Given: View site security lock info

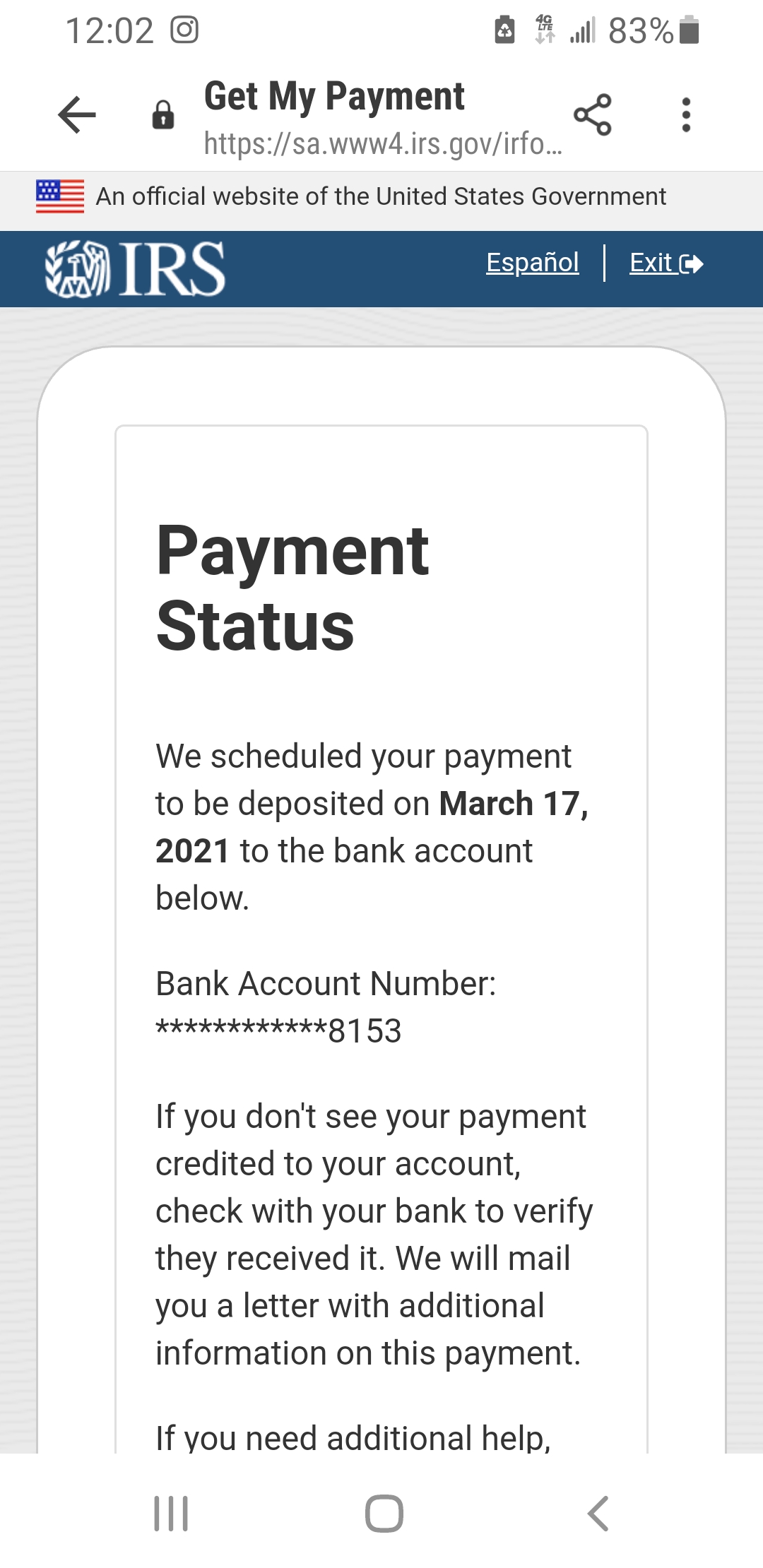Looking at the screenshot, I should (163, 114).
